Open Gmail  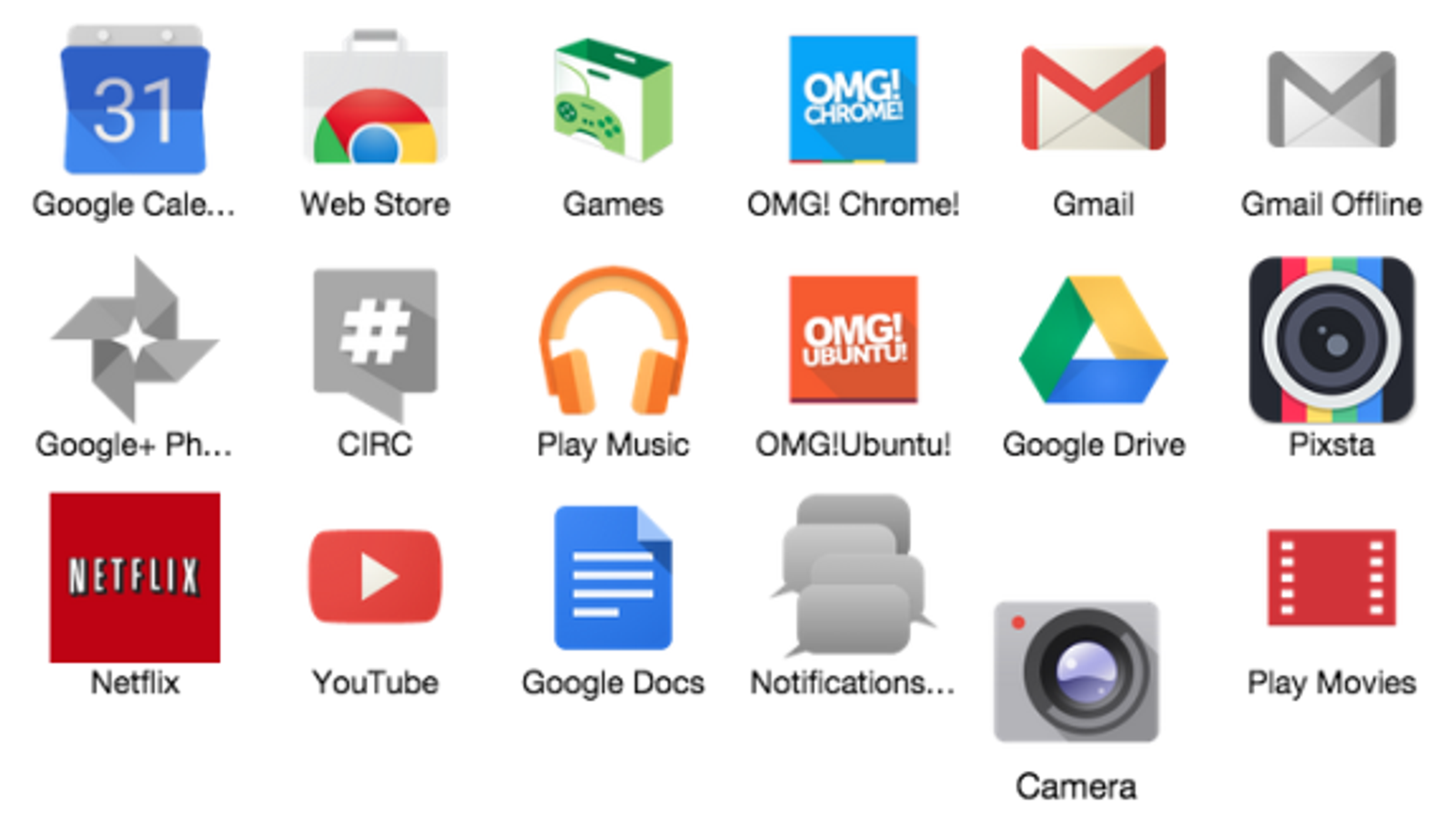1093,100
